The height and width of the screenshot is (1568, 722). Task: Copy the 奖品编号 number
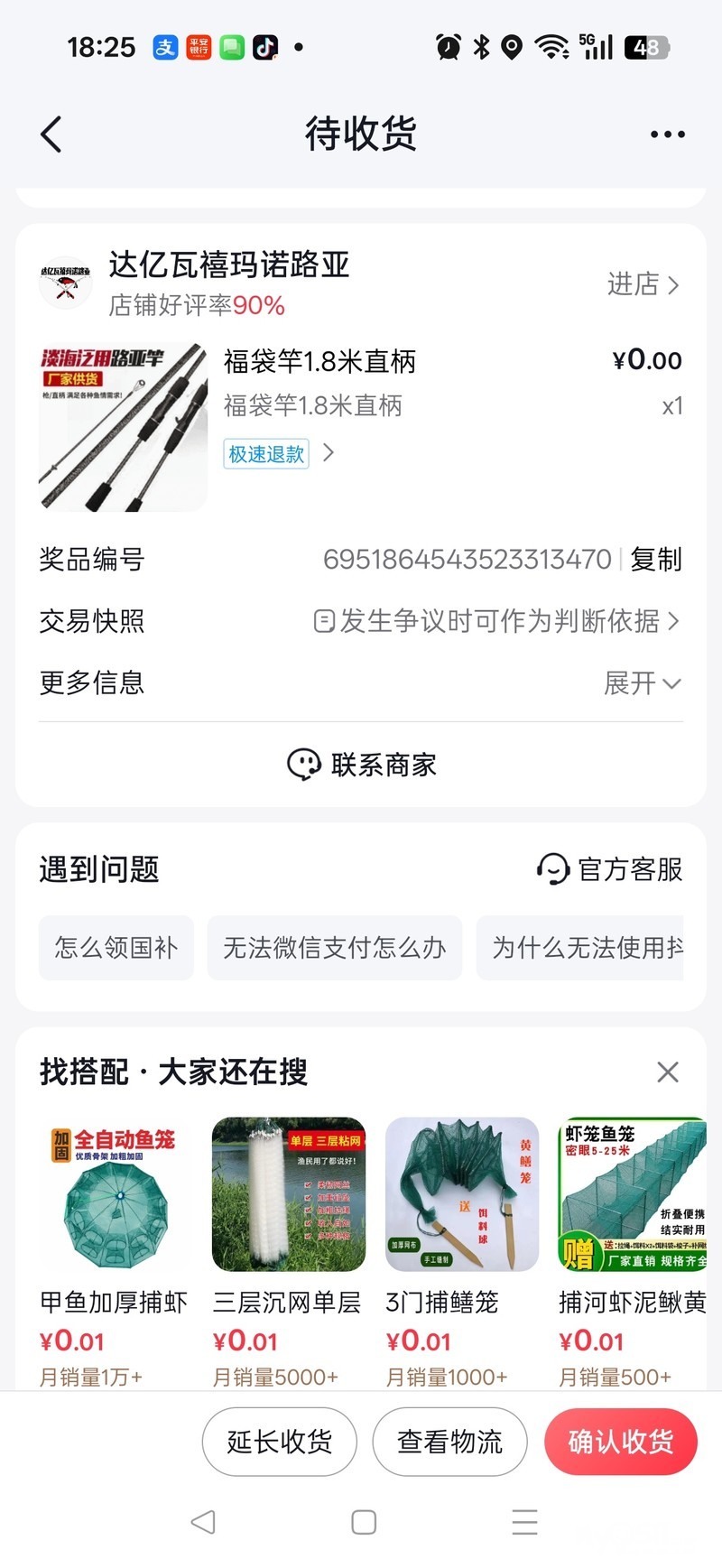656,560
